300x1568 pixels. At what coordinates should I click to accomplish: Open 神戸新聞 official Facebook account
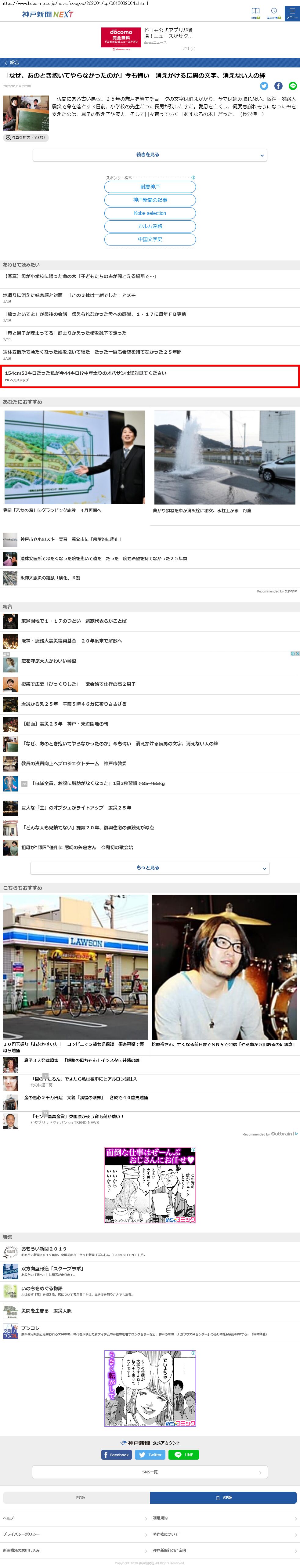pyautogui.click(x=116, y=1455)
